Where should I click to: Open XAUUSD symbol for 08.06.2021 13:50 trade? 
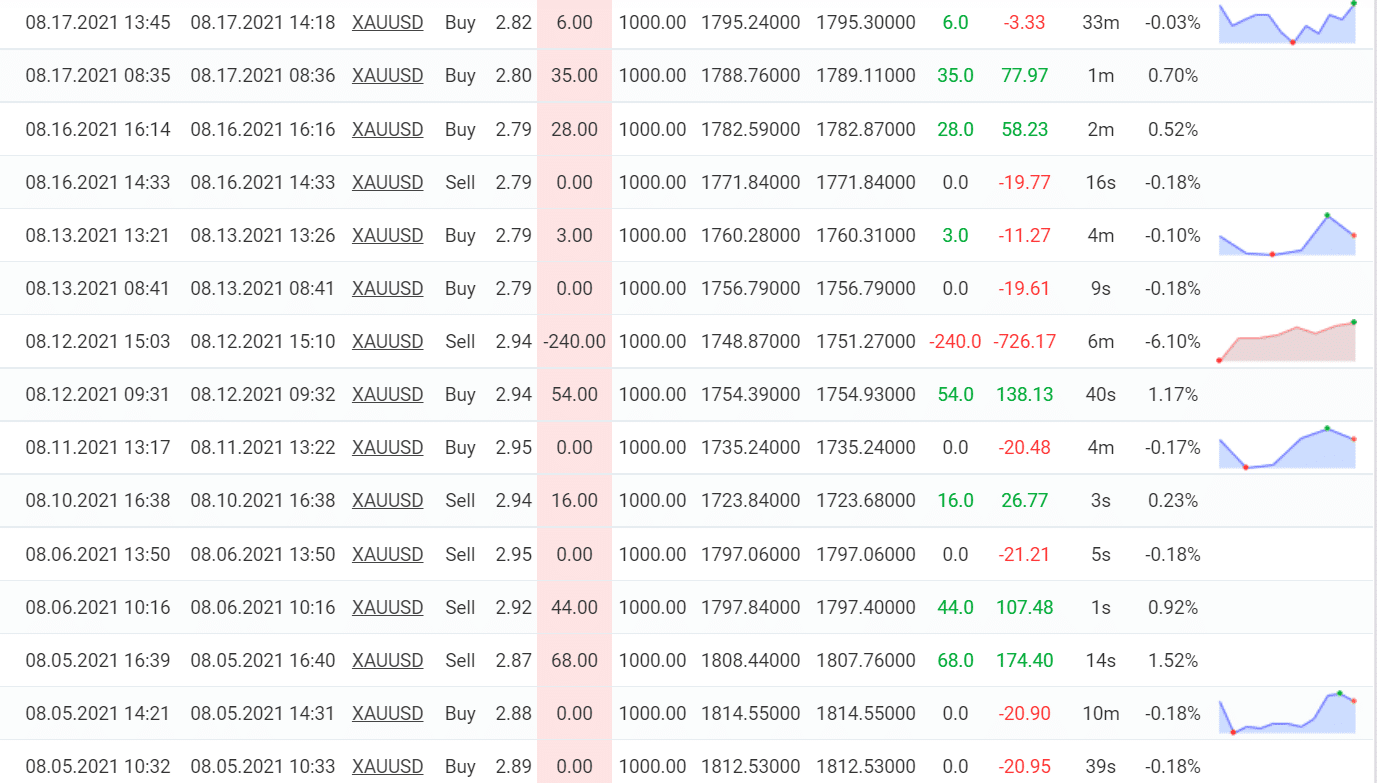click(387, 554)
